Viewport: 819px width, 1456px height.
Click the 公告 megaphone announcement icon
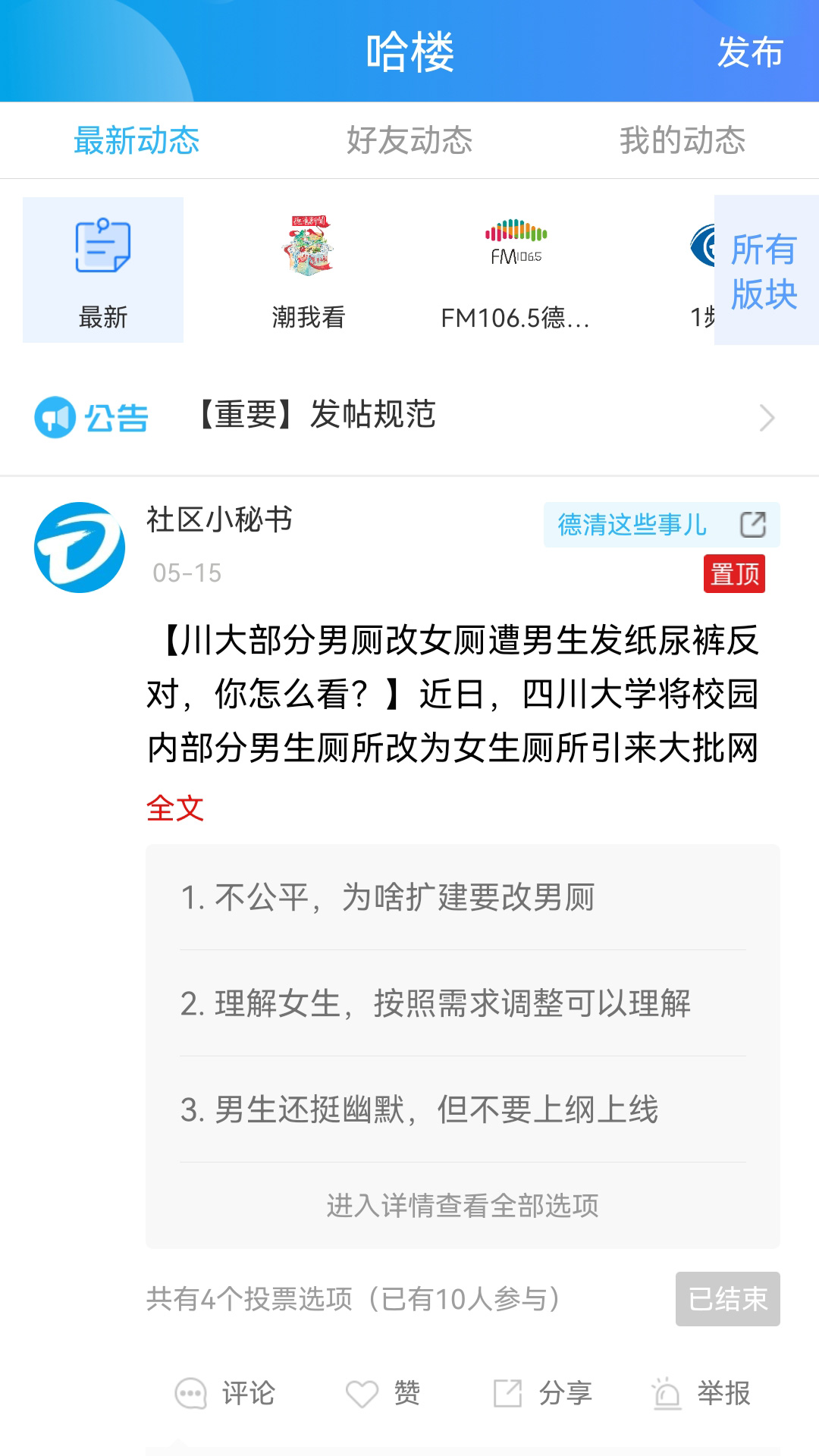click(x=55, y=416)
